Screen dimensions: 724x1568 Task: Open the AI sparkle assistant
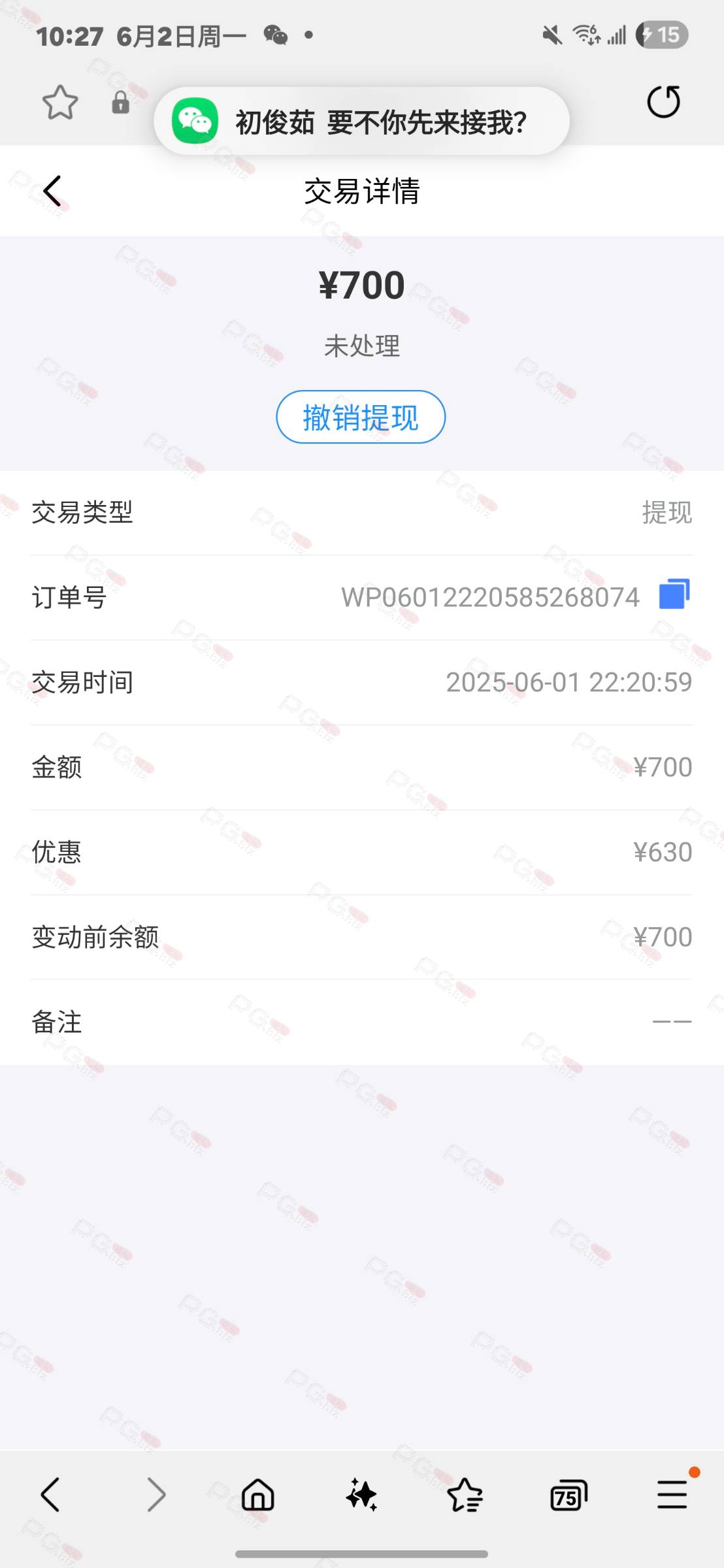[361, 1494]
